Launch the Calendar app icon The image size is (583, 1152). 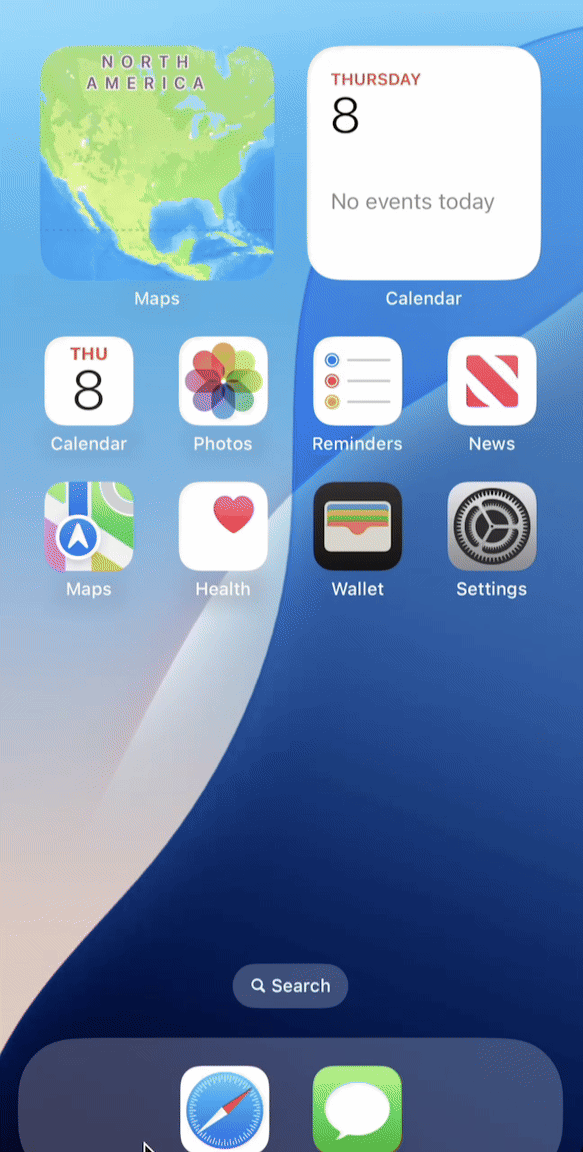point(89,381)
